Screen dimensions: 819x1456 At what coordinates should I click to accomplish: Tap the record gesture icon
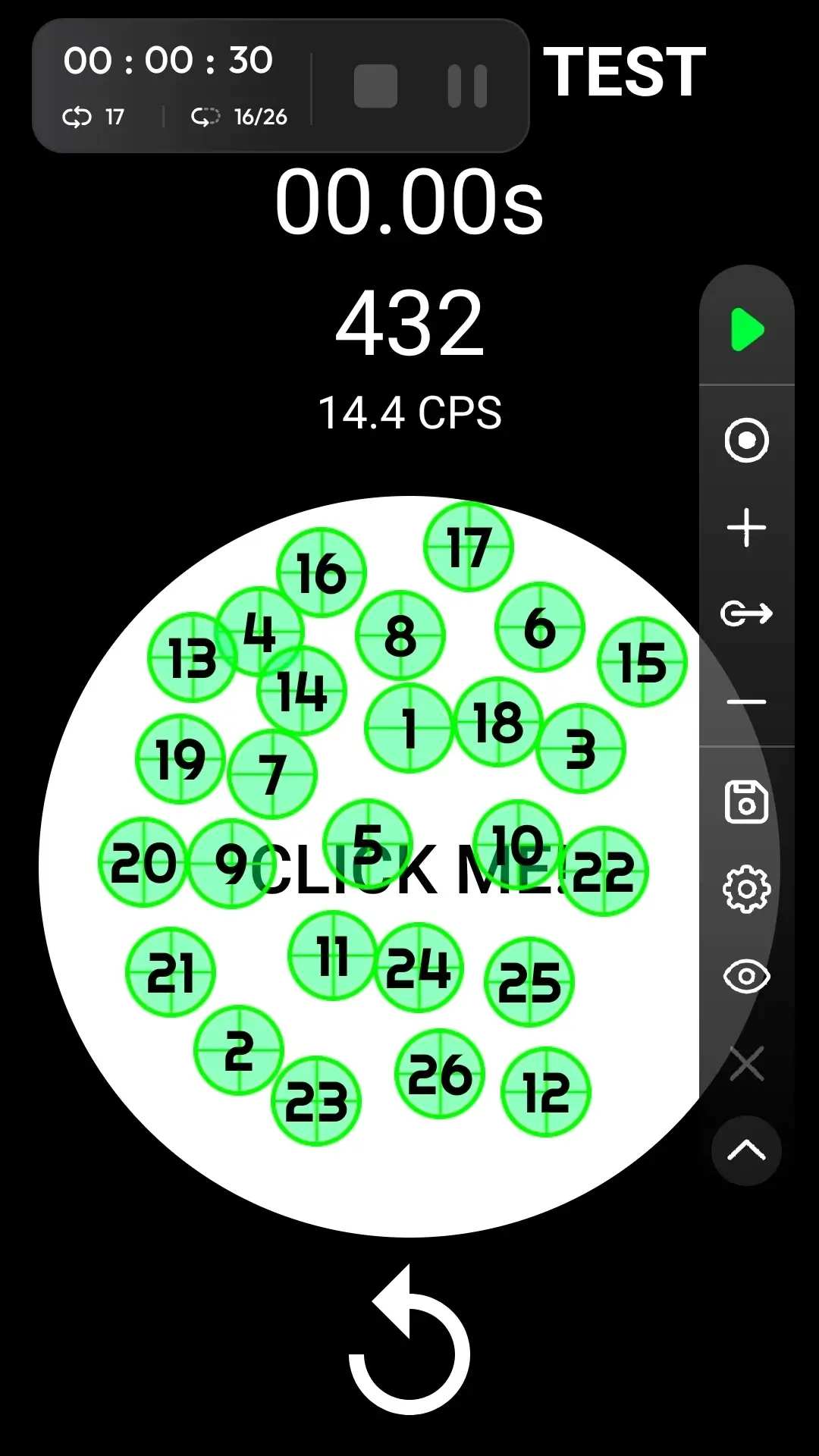pos(747,440)
